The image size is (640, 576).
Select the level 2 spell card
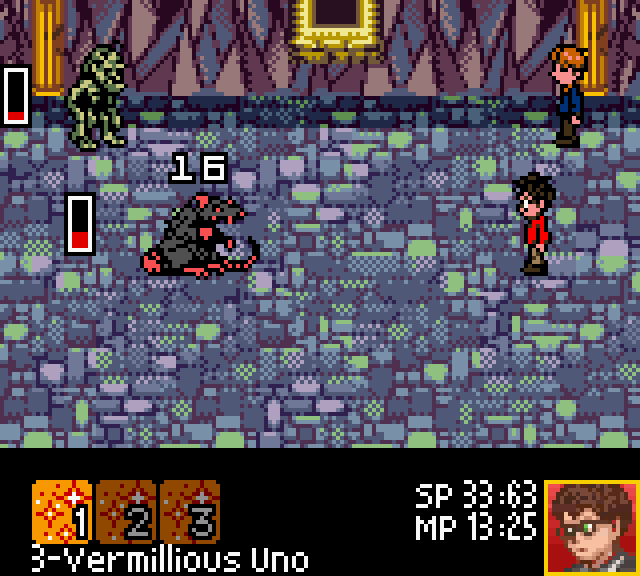point(126,512)
